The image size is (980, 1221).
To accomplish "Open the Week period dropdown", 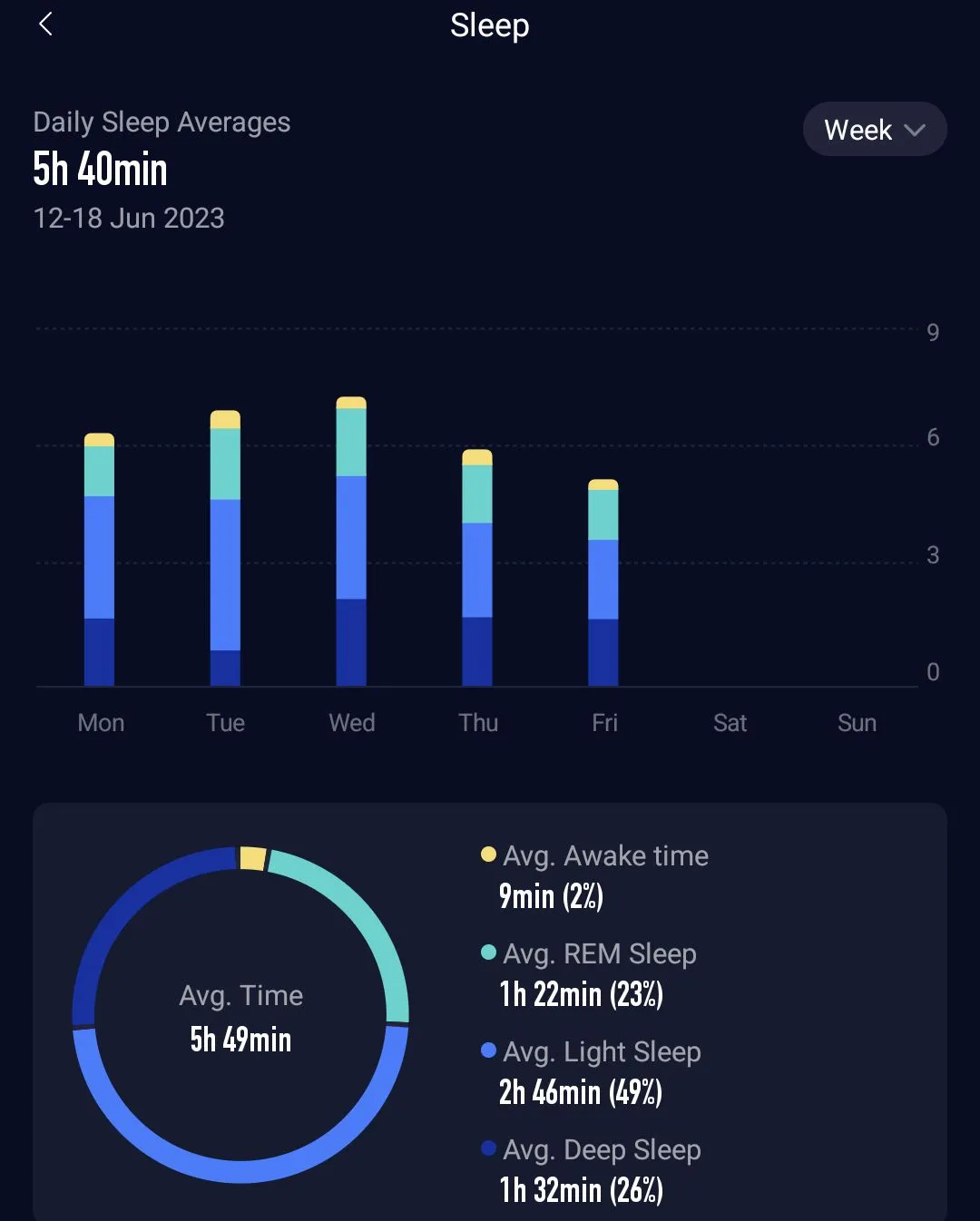I will 874,130.
